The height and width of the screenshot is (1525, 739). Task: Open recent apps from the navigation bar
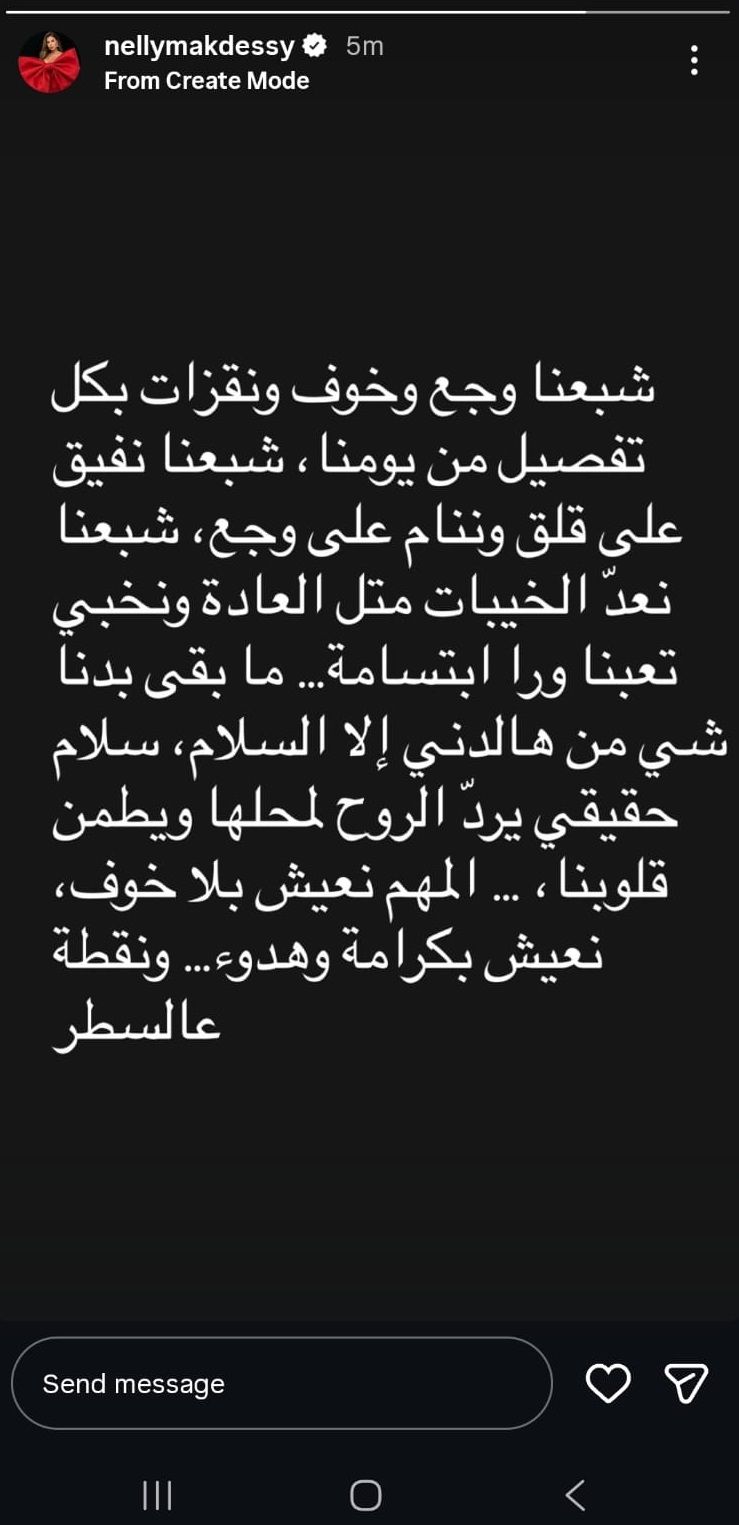pos(157,1495)
